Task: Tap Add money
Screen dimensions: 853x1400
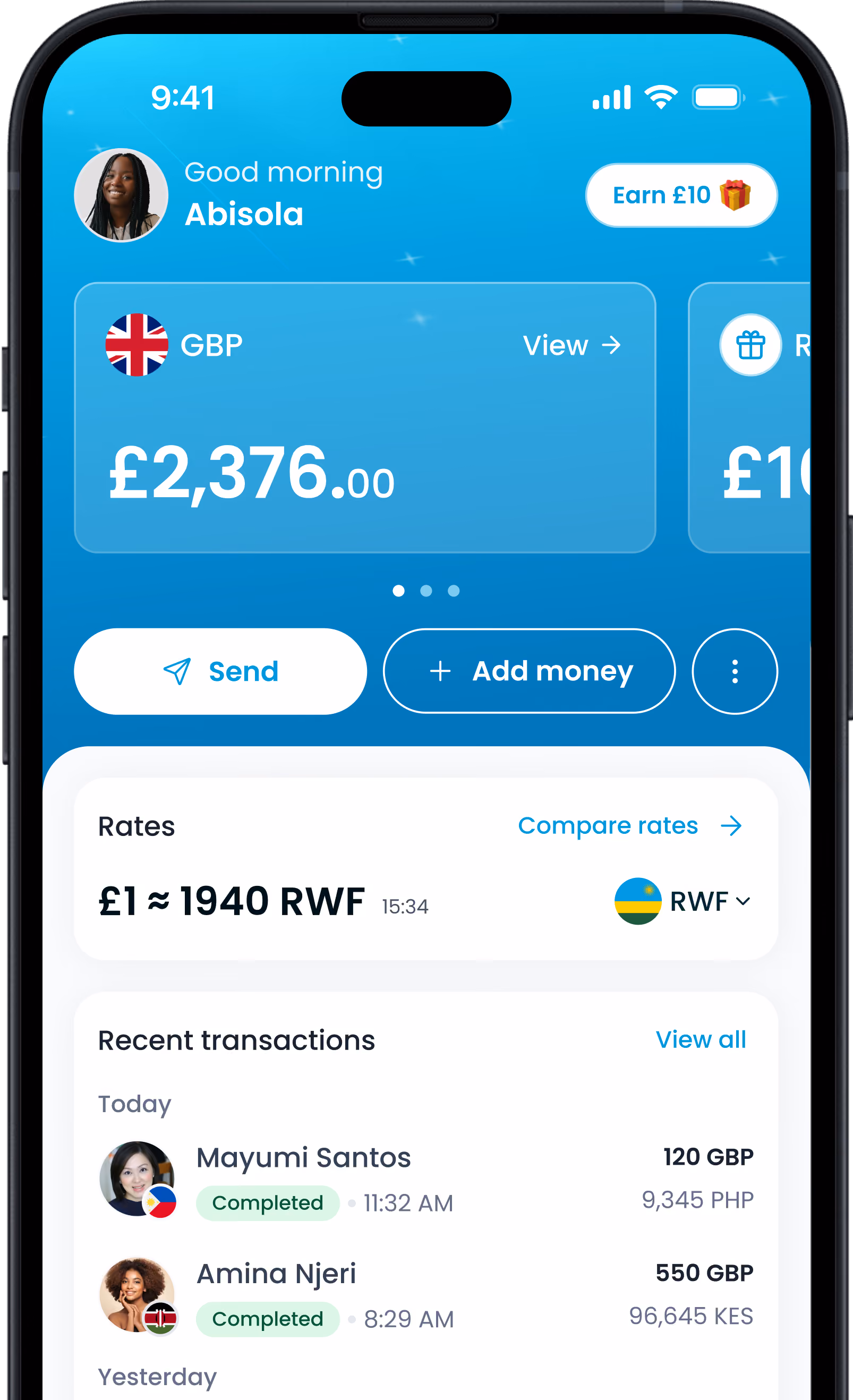Action: point(529,671)
